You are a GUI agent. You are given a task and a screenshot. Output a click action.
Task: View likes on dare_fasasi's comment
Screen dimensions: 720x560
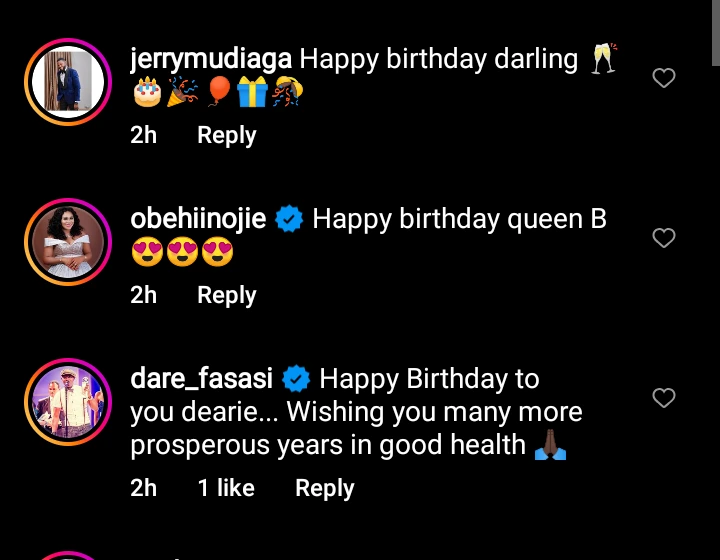coord(226,488)
